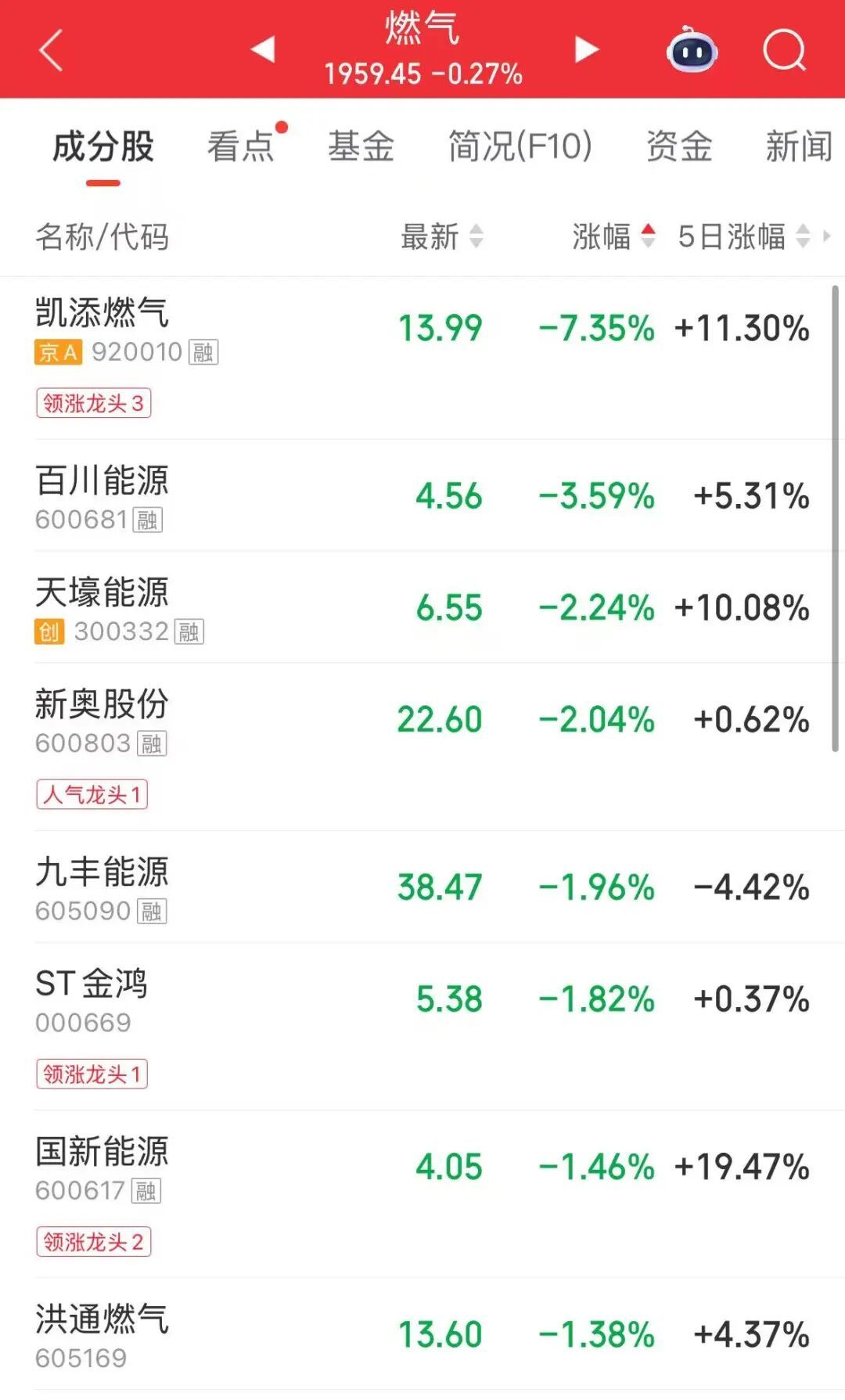Open the robot assistant icon
Viewport: 845px width, 1400px height.
pos(692,50)
